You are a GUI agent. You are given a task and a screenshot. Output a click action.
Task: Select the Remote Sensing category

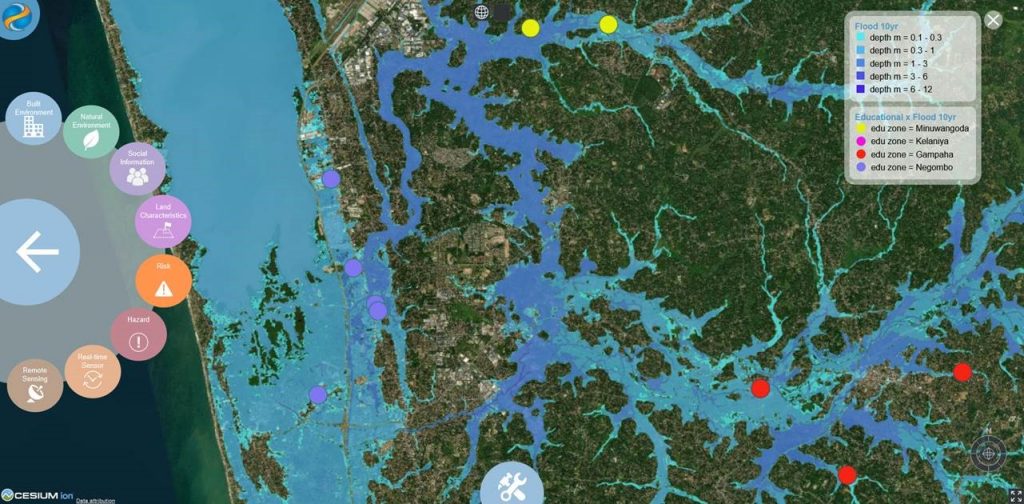pos(35,385)
